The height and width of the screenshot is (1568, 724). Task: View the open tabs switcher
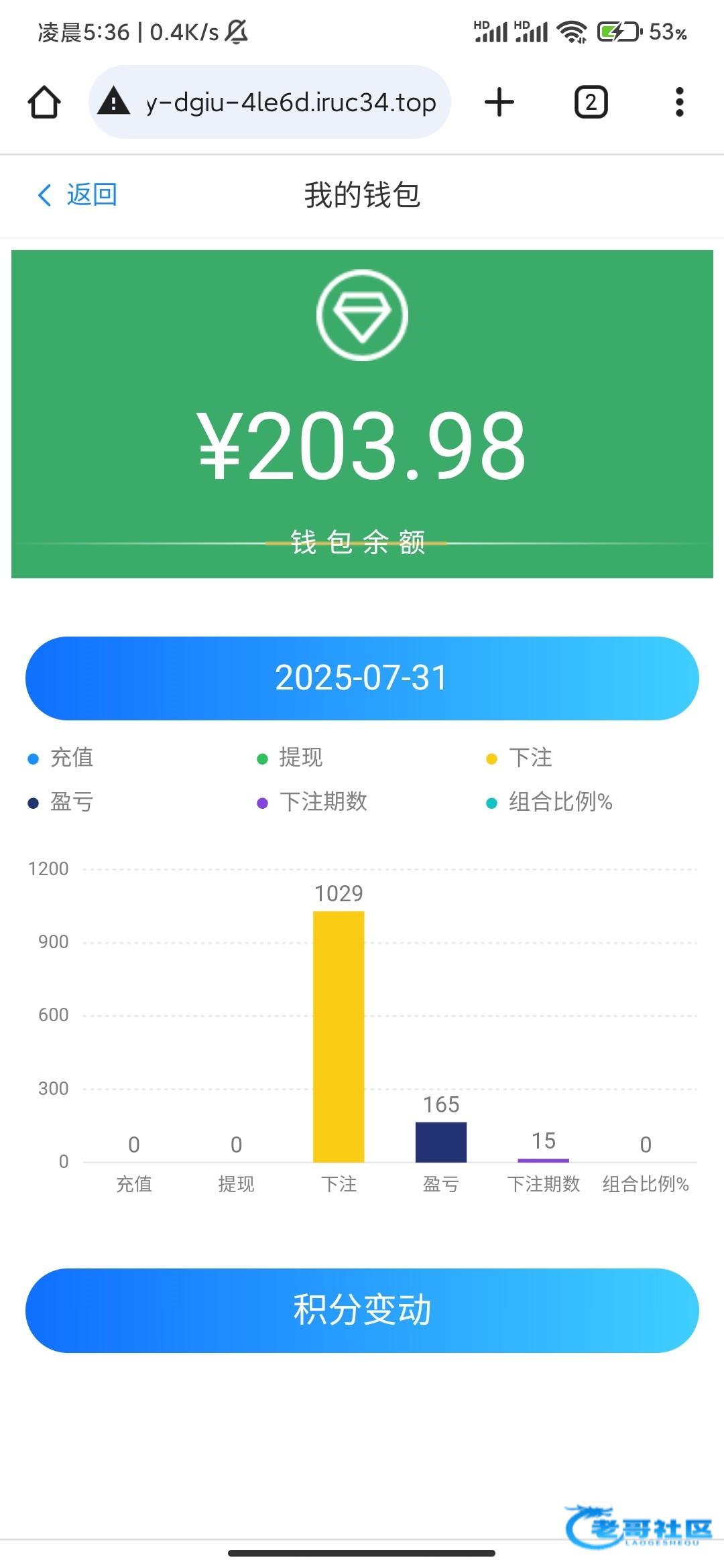coord(591,103)
